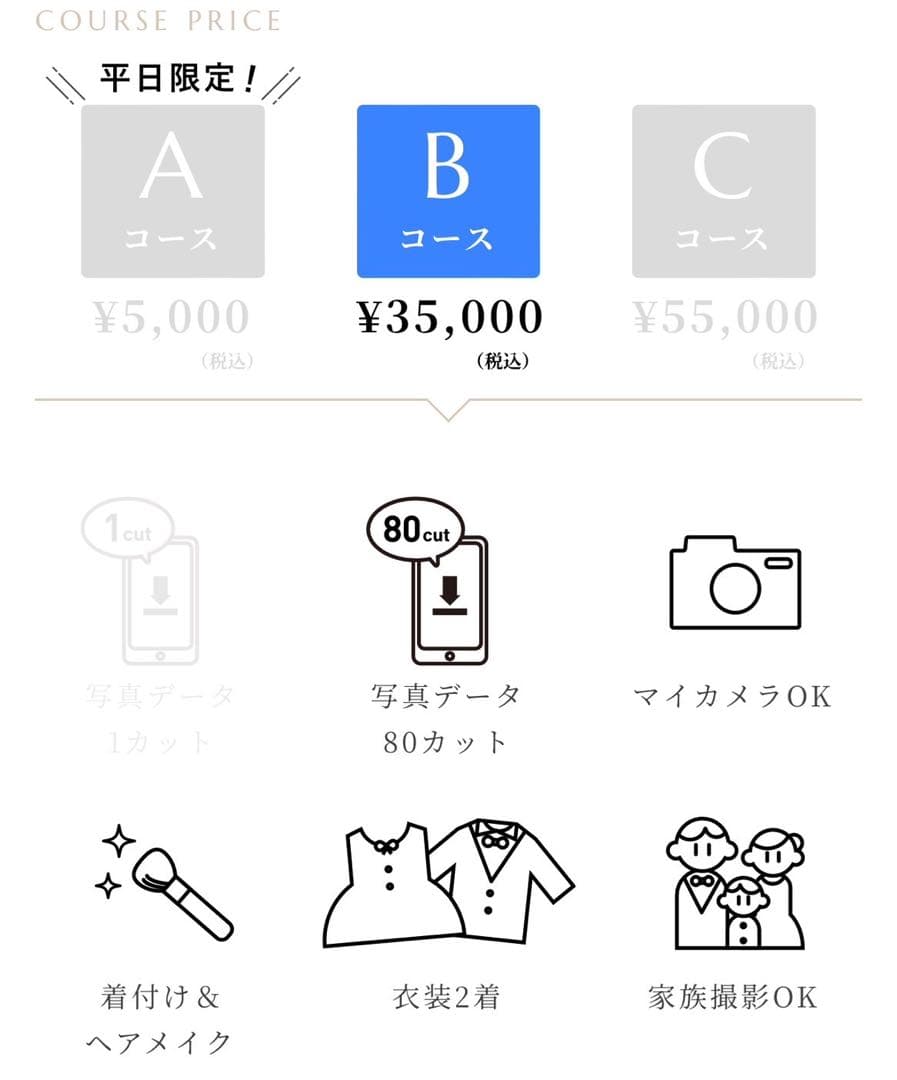Click the camera icon for マイカメラOK
Viewport: 897px width, 1080px height.
pos(735,588)
